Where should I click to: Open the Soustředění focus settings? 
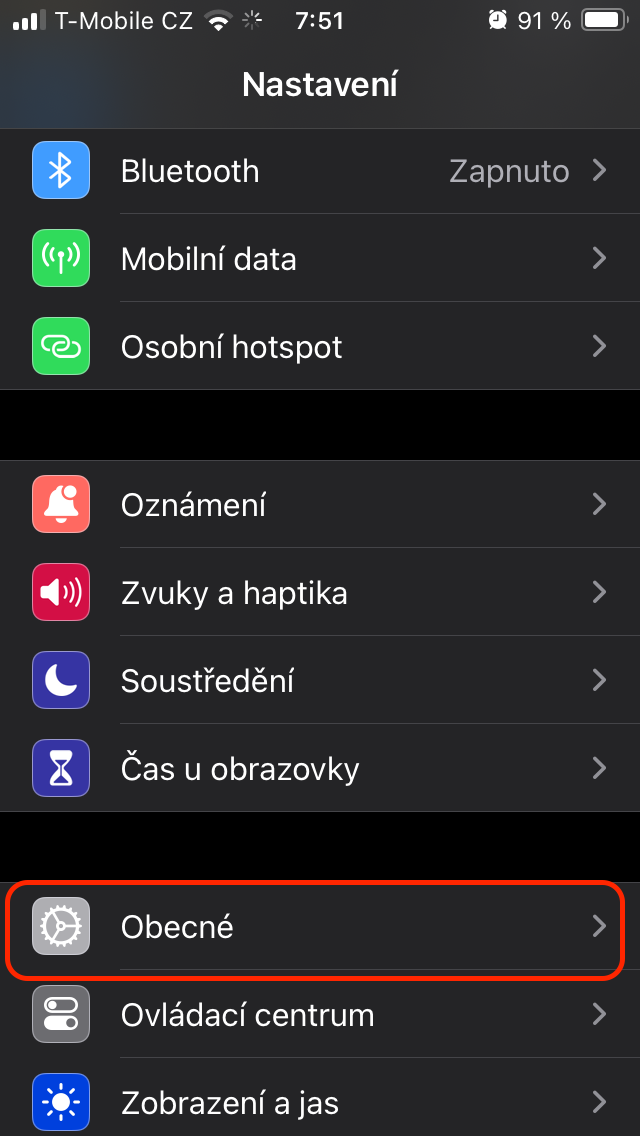[320, 680]
